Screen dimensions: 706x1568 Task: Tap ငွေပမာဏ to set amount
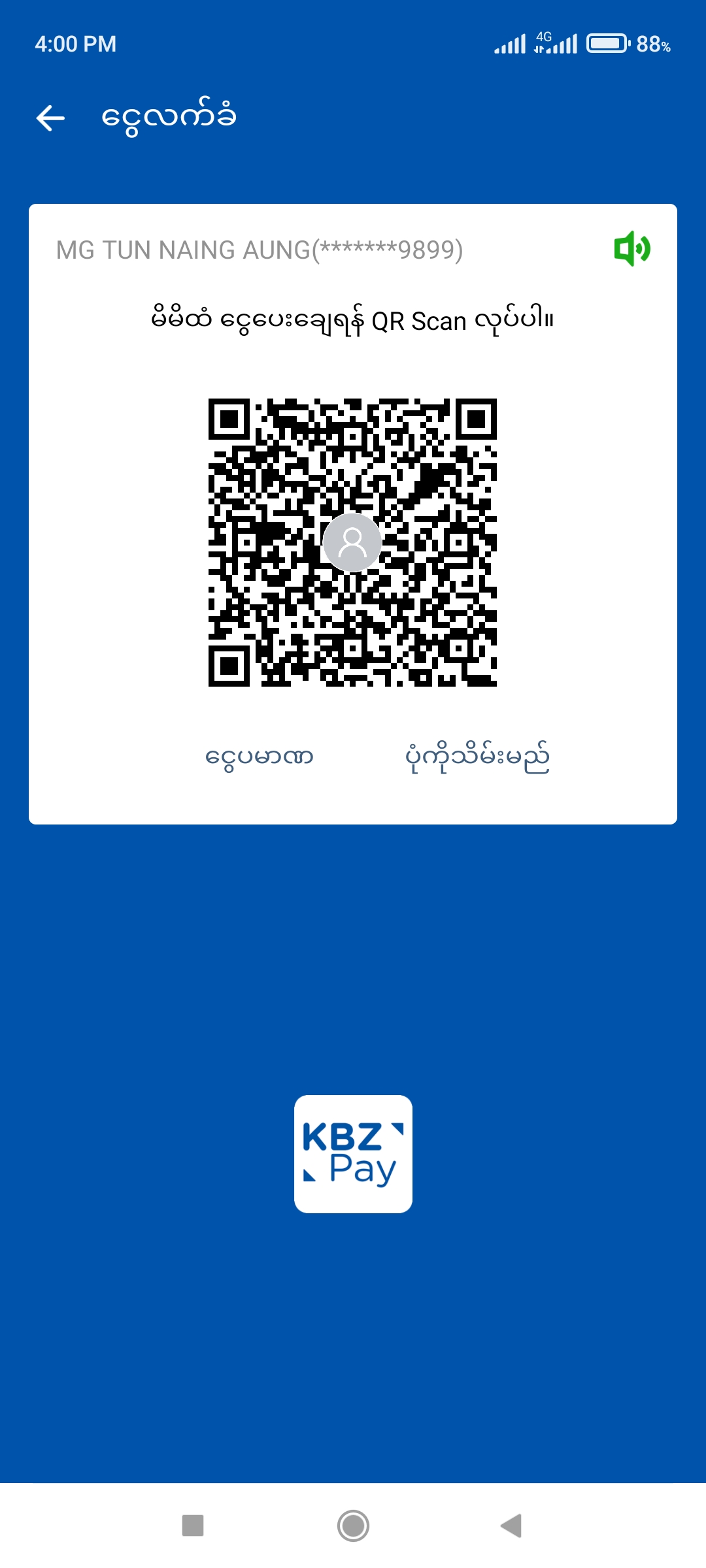pos(260,757)
